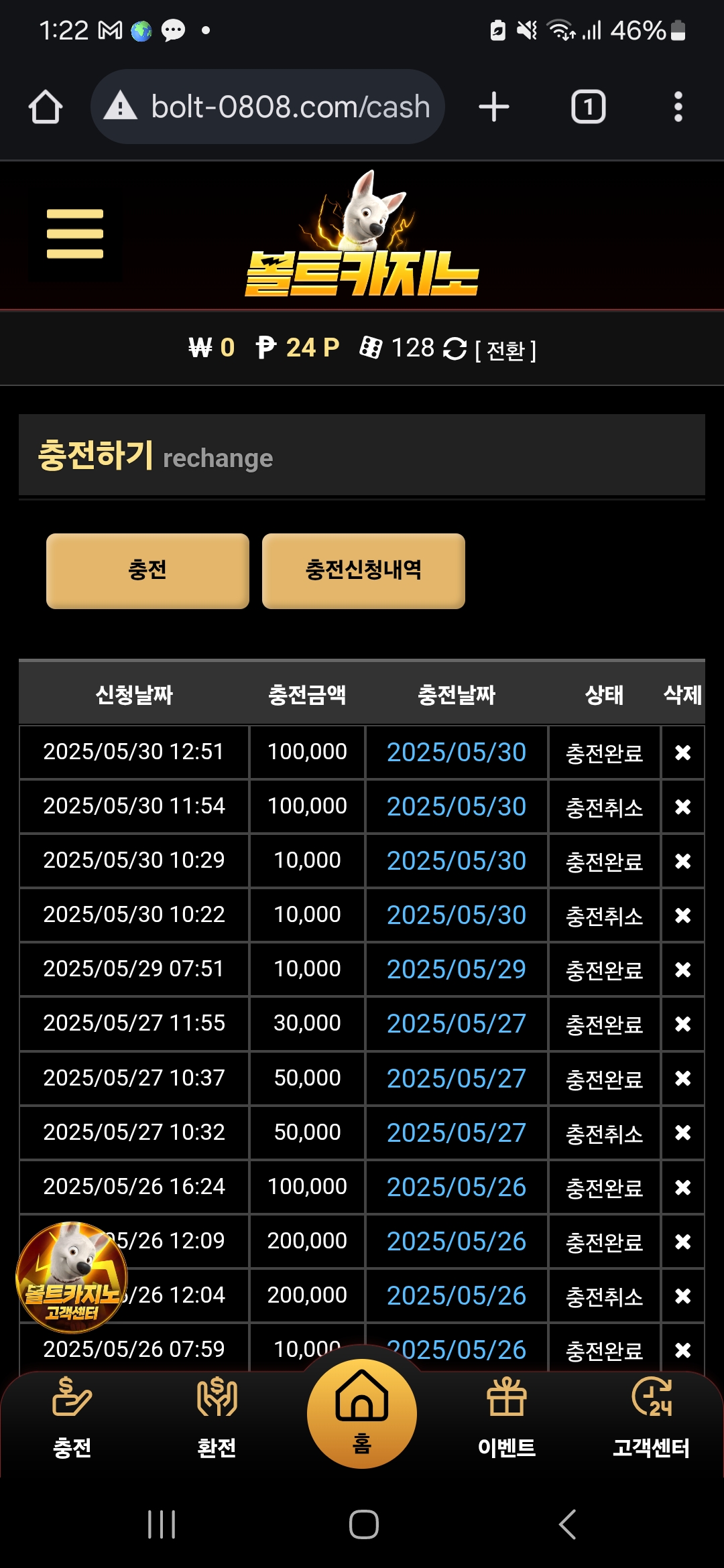Open the browser overflow menu
This screenshot has width=724, height=1568.
pyautogui.click(x=678, y=107)
